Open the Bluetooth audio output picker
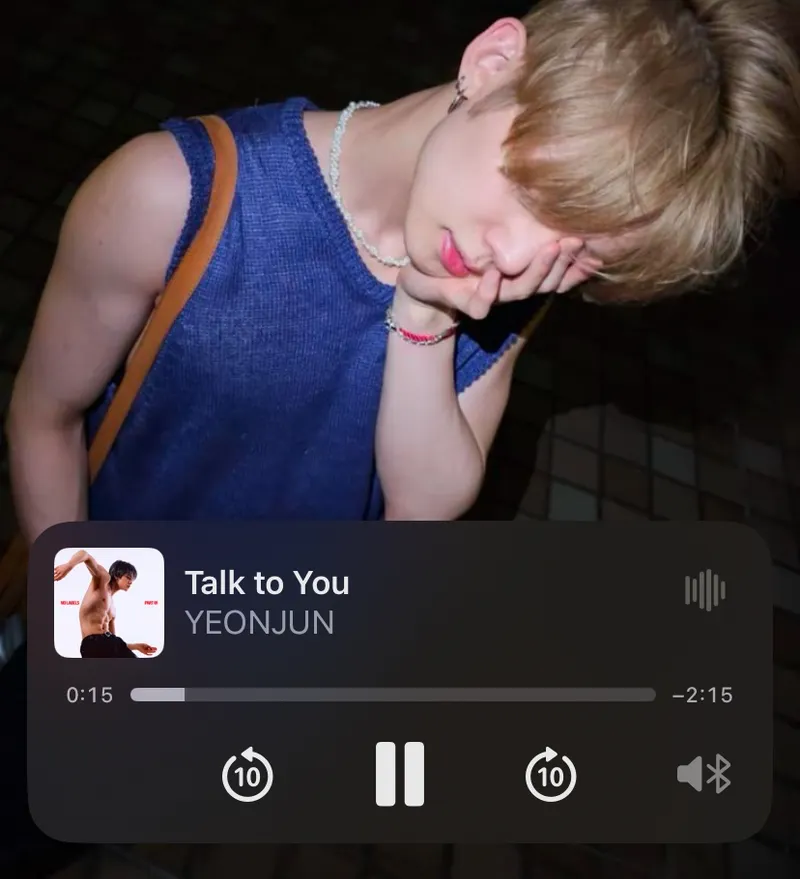800x879 pixels. 704,774
